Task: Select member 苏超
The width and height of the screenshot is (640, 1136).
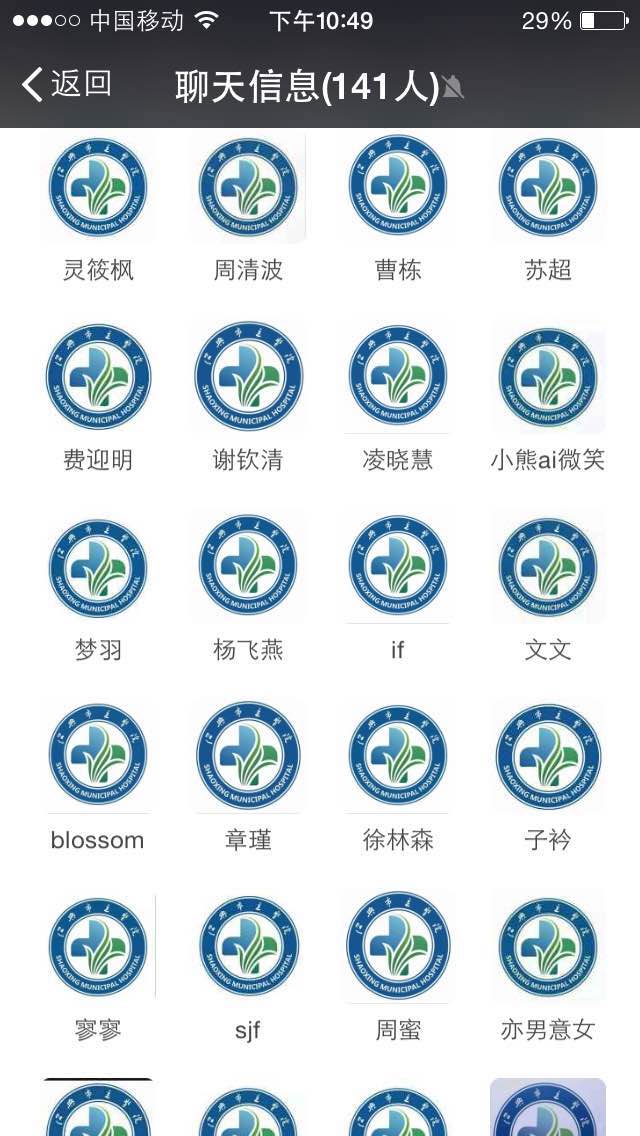Action: click(548, 187)
